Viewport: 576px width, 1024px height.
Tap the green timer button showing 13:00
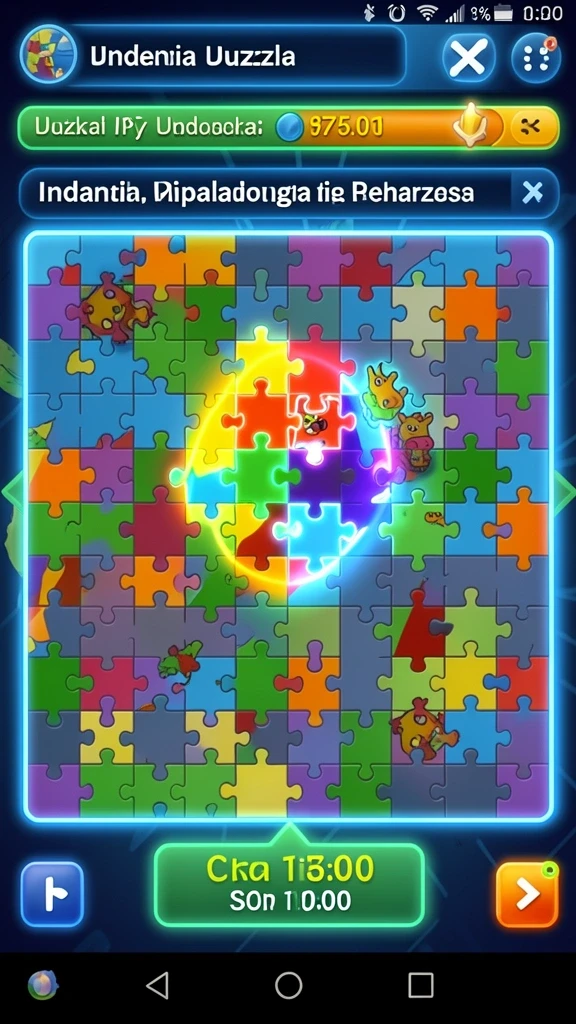coord(289,884)
